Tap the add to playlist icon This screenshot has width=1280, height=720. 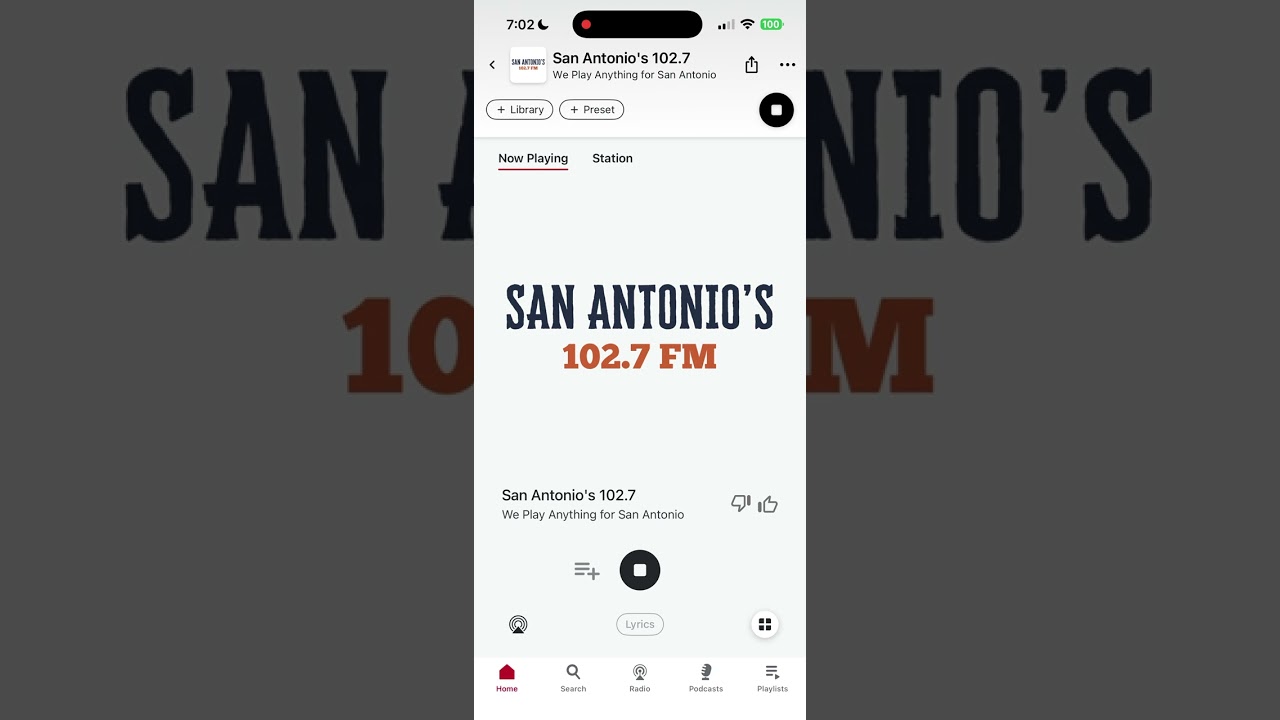587,570
